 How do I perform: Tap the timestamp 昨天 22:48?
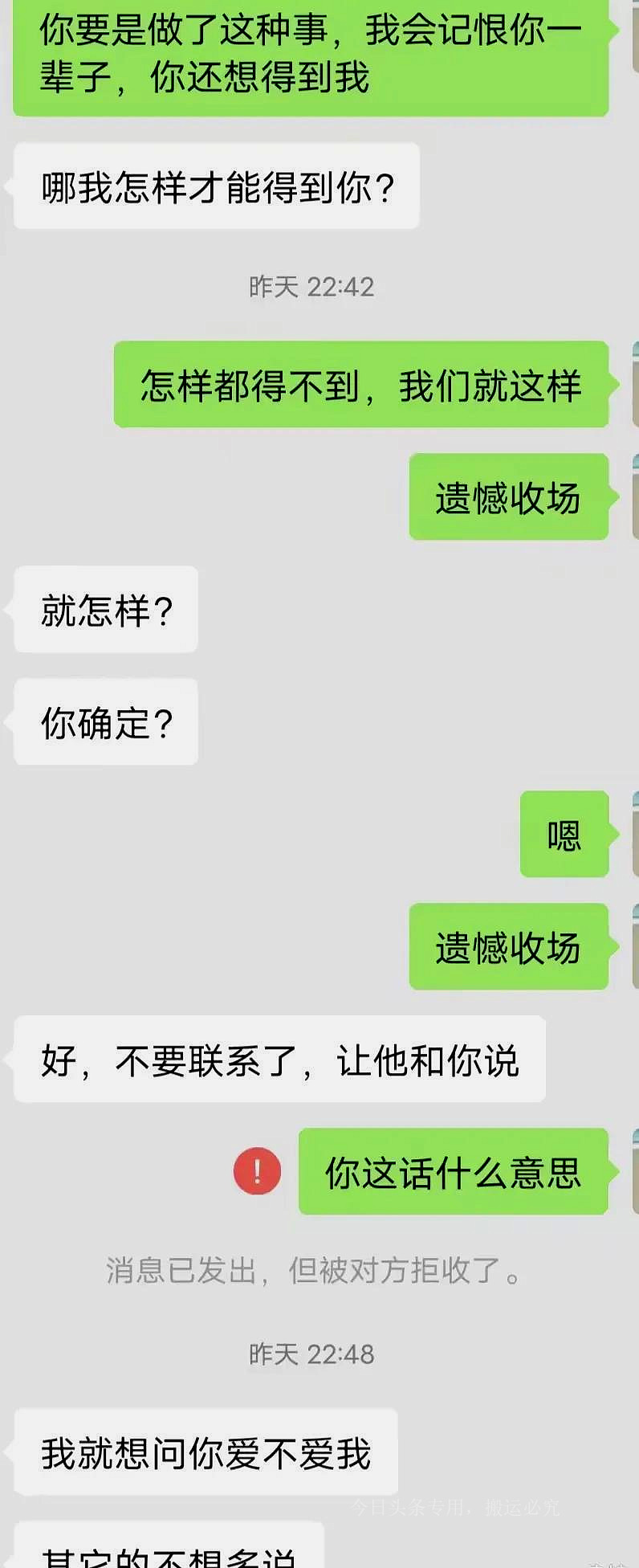[x=315, y=1354]
